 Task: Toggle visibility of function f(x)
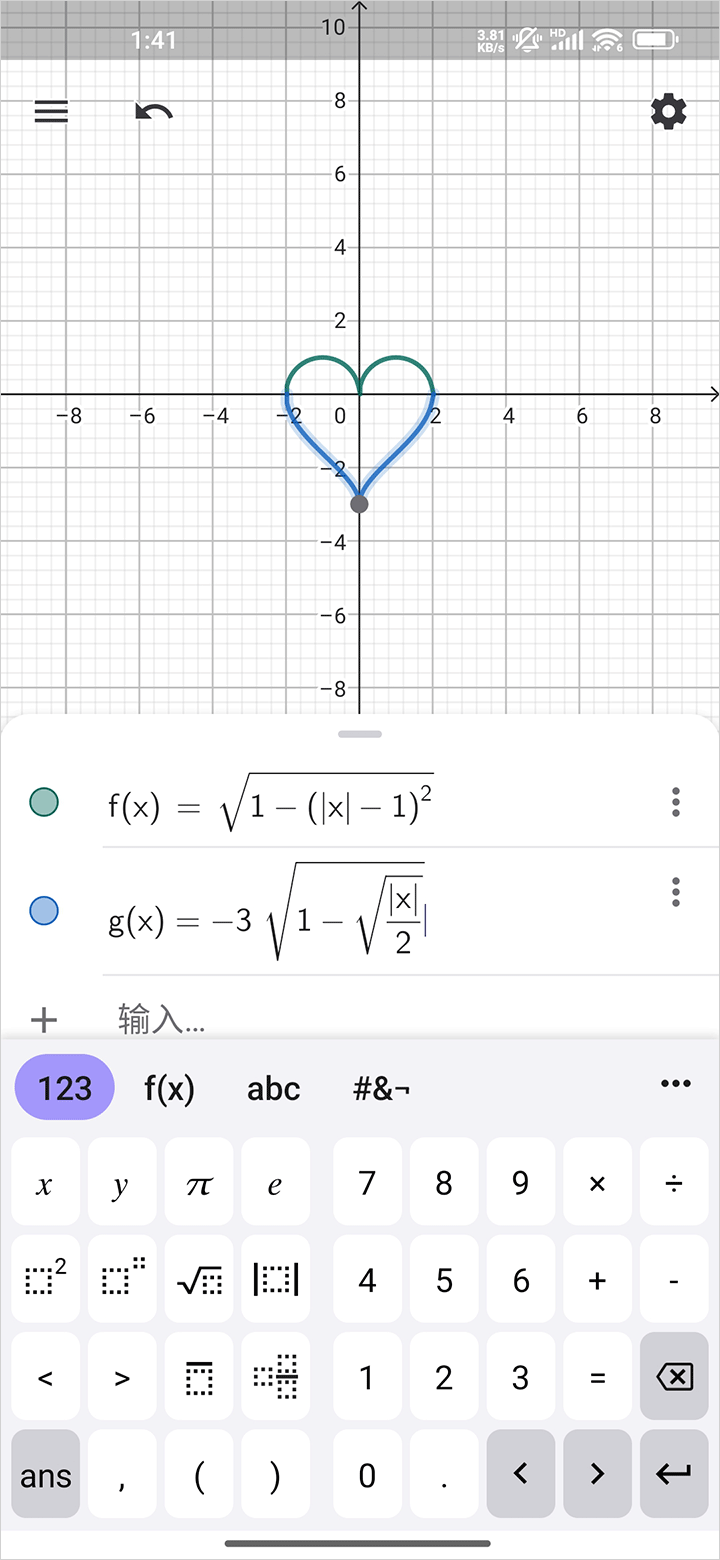[44, 801]
